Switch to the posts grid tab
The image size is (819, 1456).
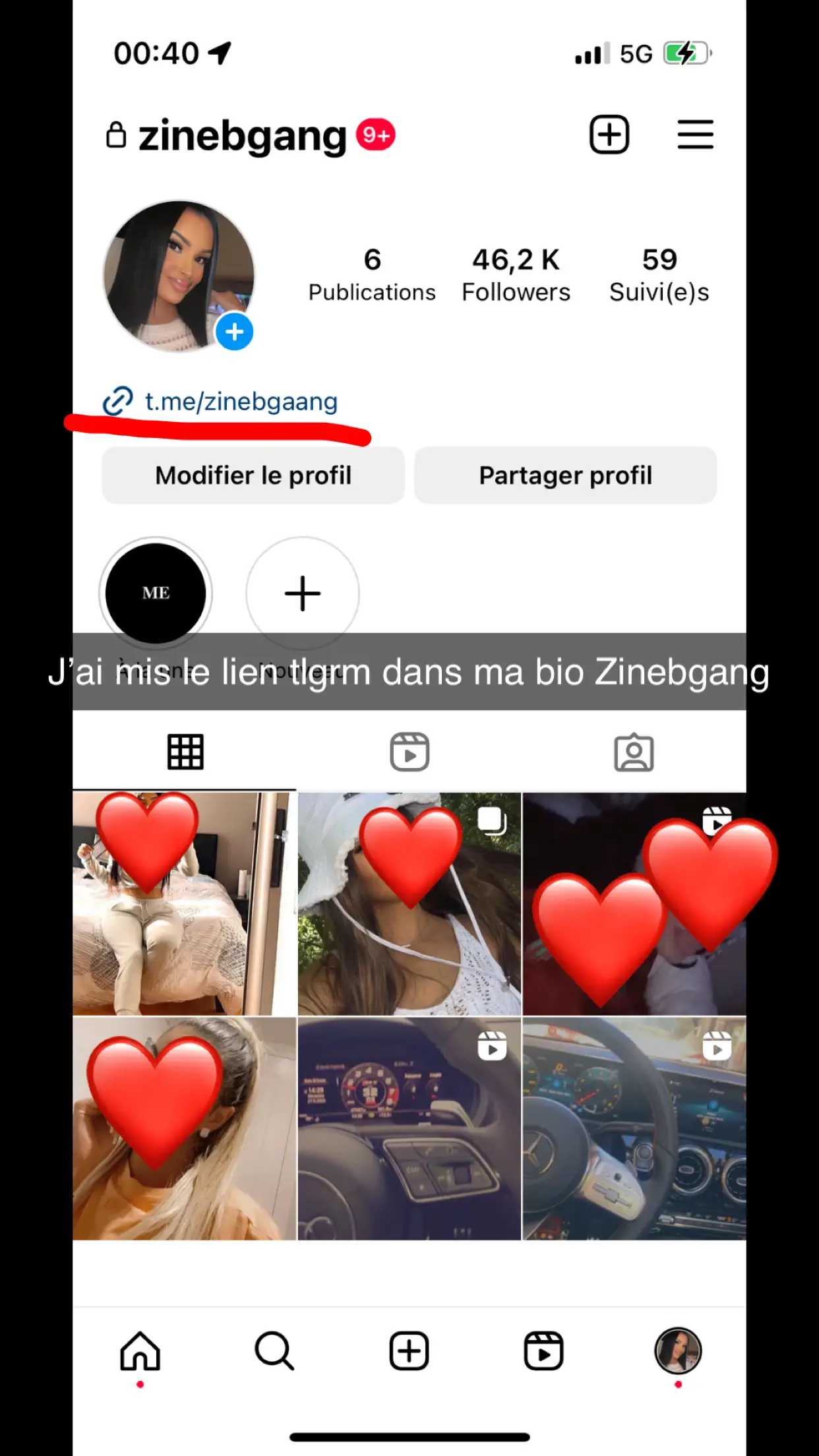[x=185, y=752]
